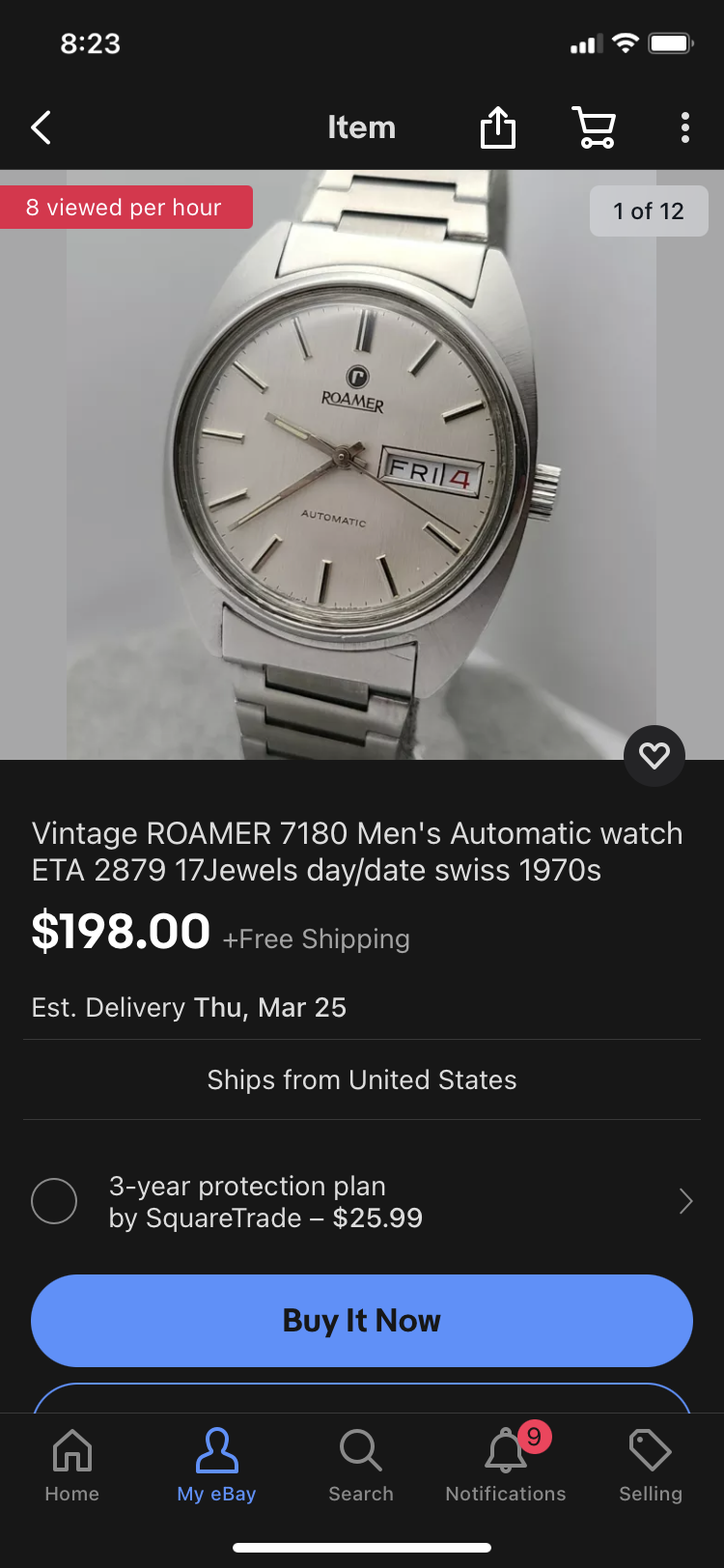Add the watch to your watchlist with the heart
Image resolution: width=724 pixels, height=1568 pixels.
pyautogui.click(x=654, y=755)
